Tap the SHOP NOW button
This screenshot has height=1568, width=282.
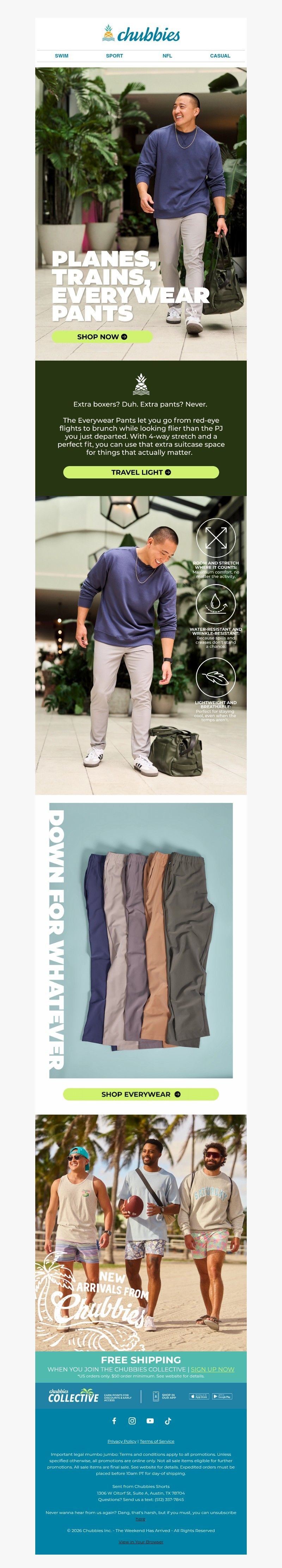102,337
